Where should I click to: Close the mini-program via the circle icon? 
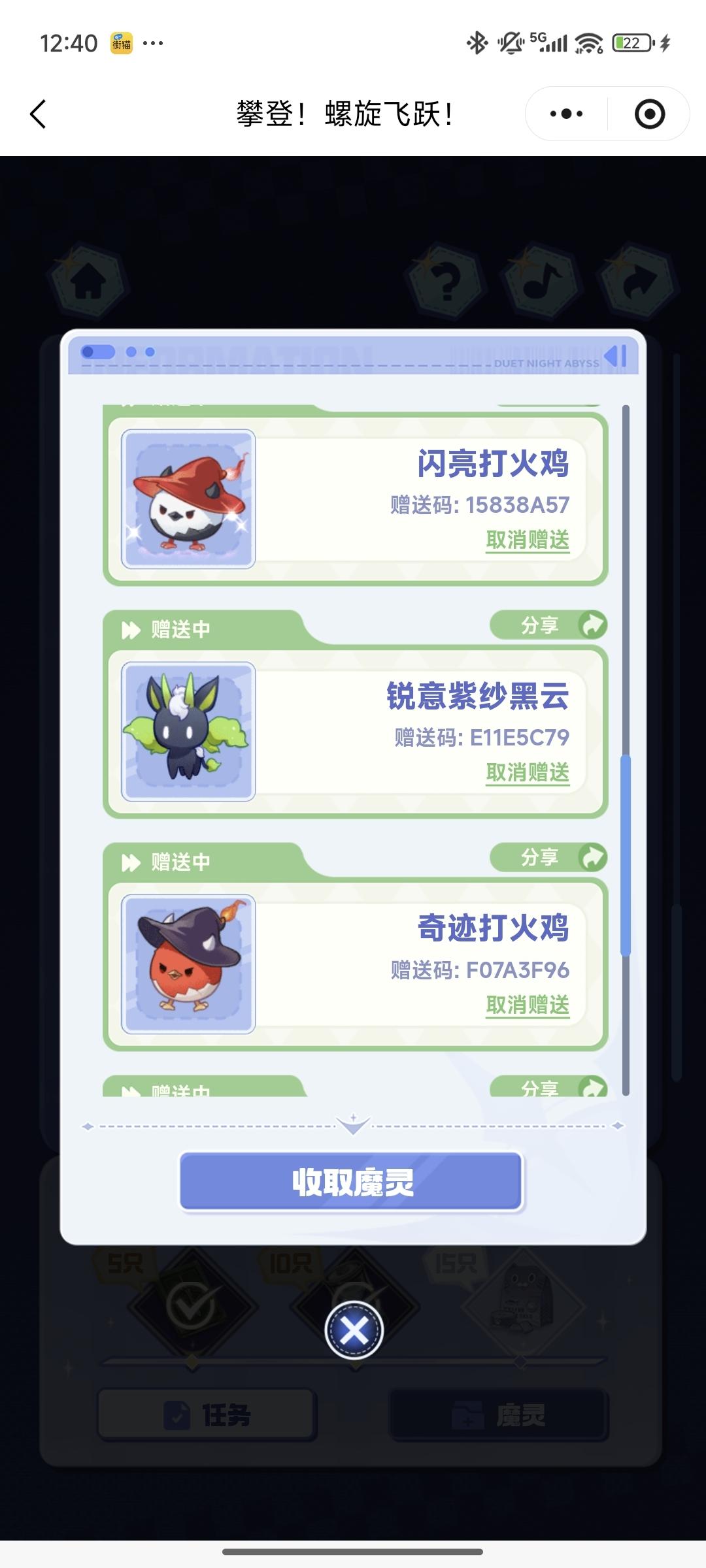(649, 114)
